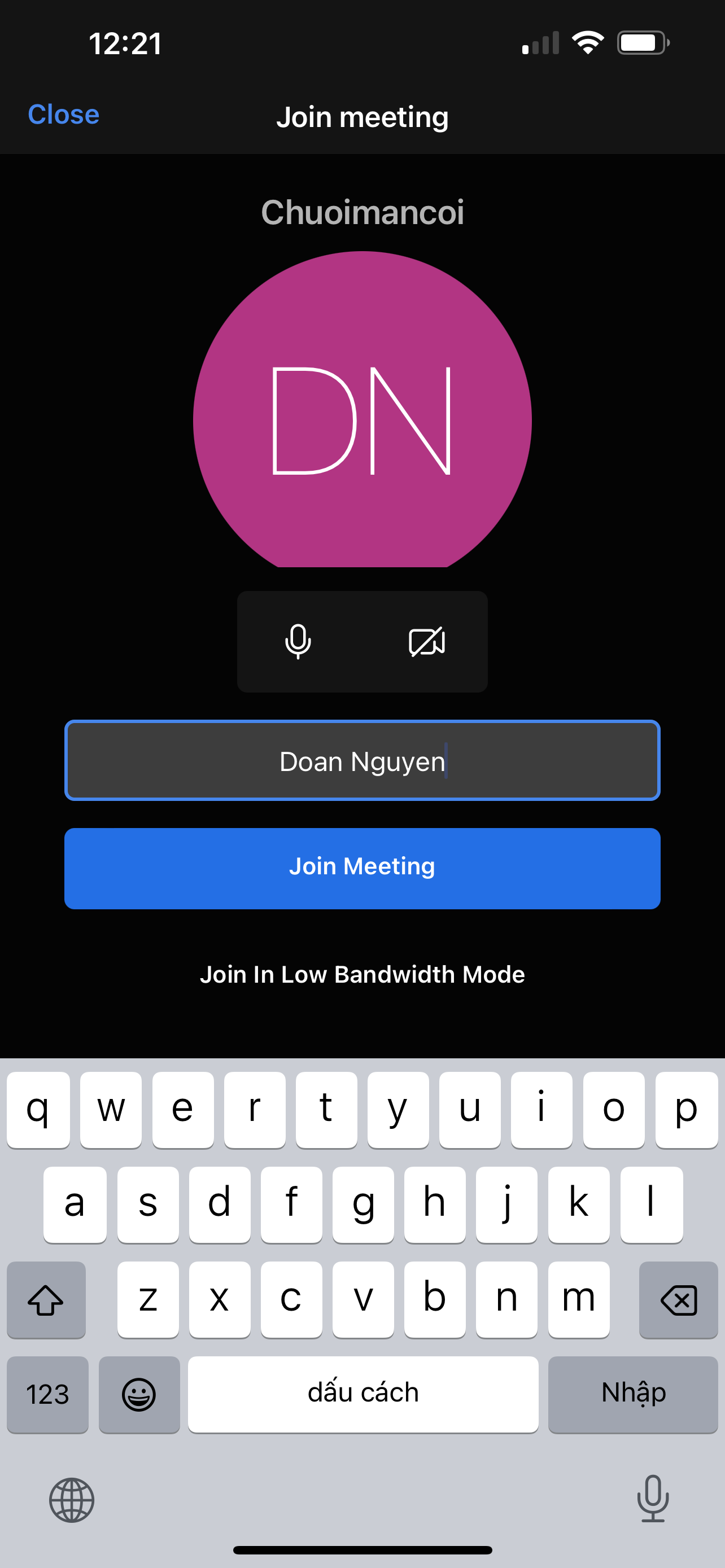Switch keyboard to 123 numbers
This screenshot has height=1568, width=725.
(x=47, y=1394)
